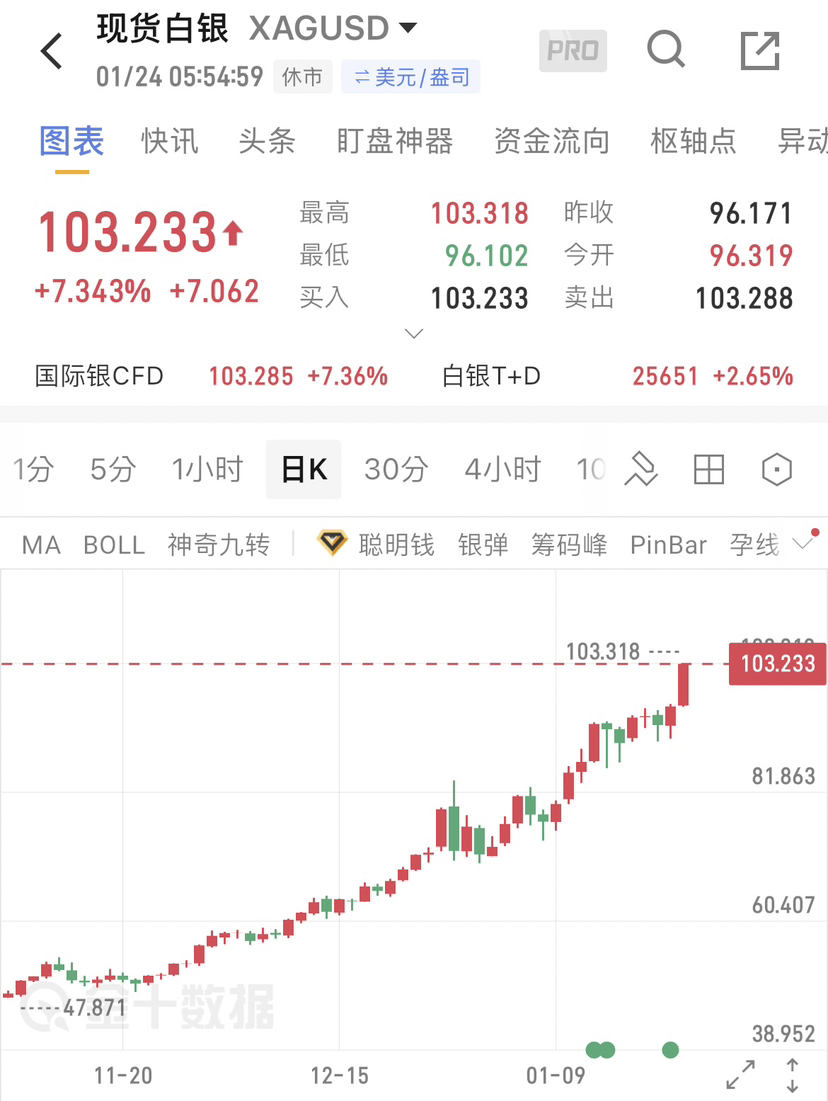Open the 资金流向 tab
The height and width of the screenshot is (1101, 828).
point(551,141)
